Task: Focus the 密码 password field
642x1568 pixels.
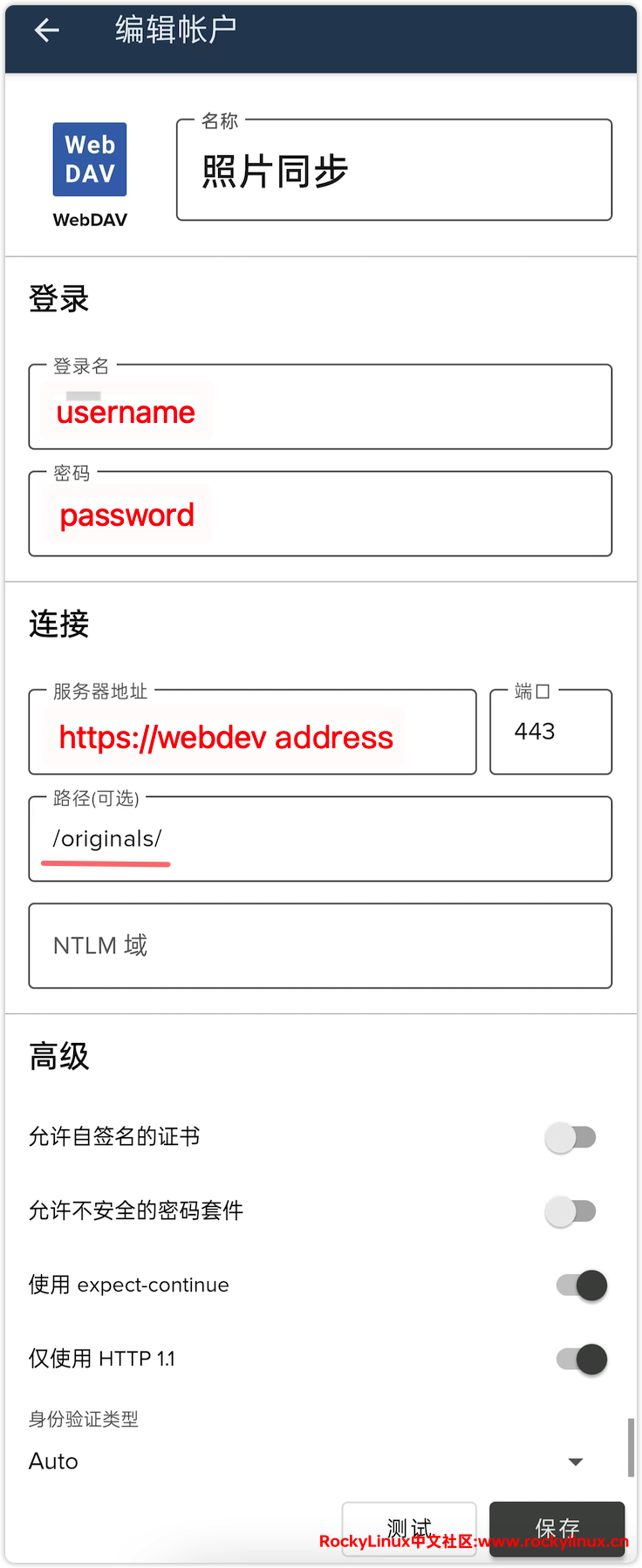Action: click(320, 515)
